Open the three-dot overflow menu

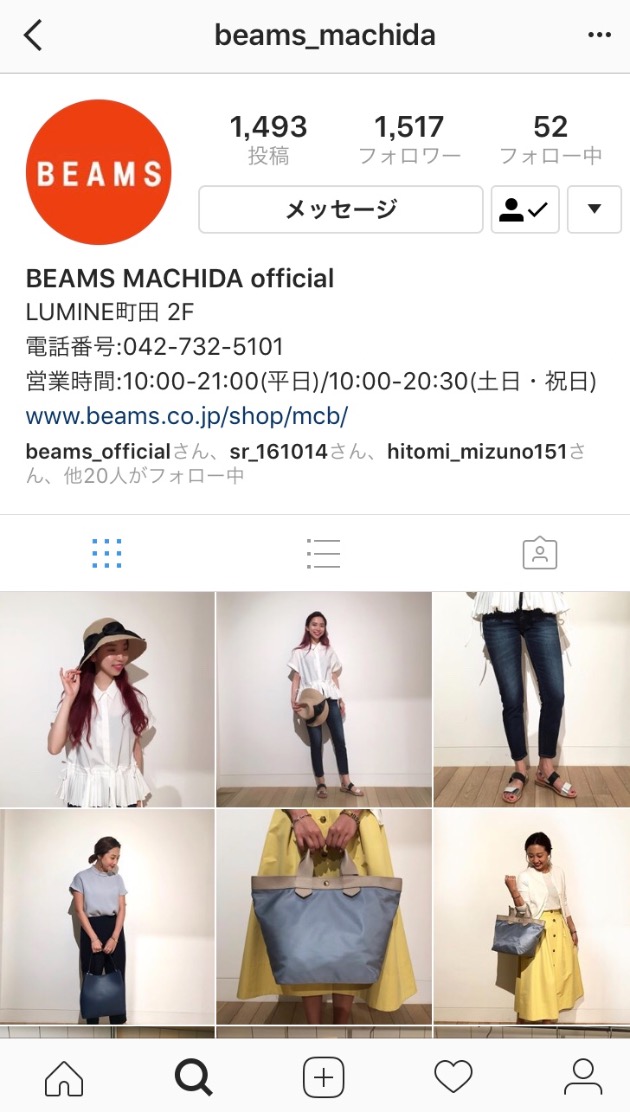click(x=599, y=36)
